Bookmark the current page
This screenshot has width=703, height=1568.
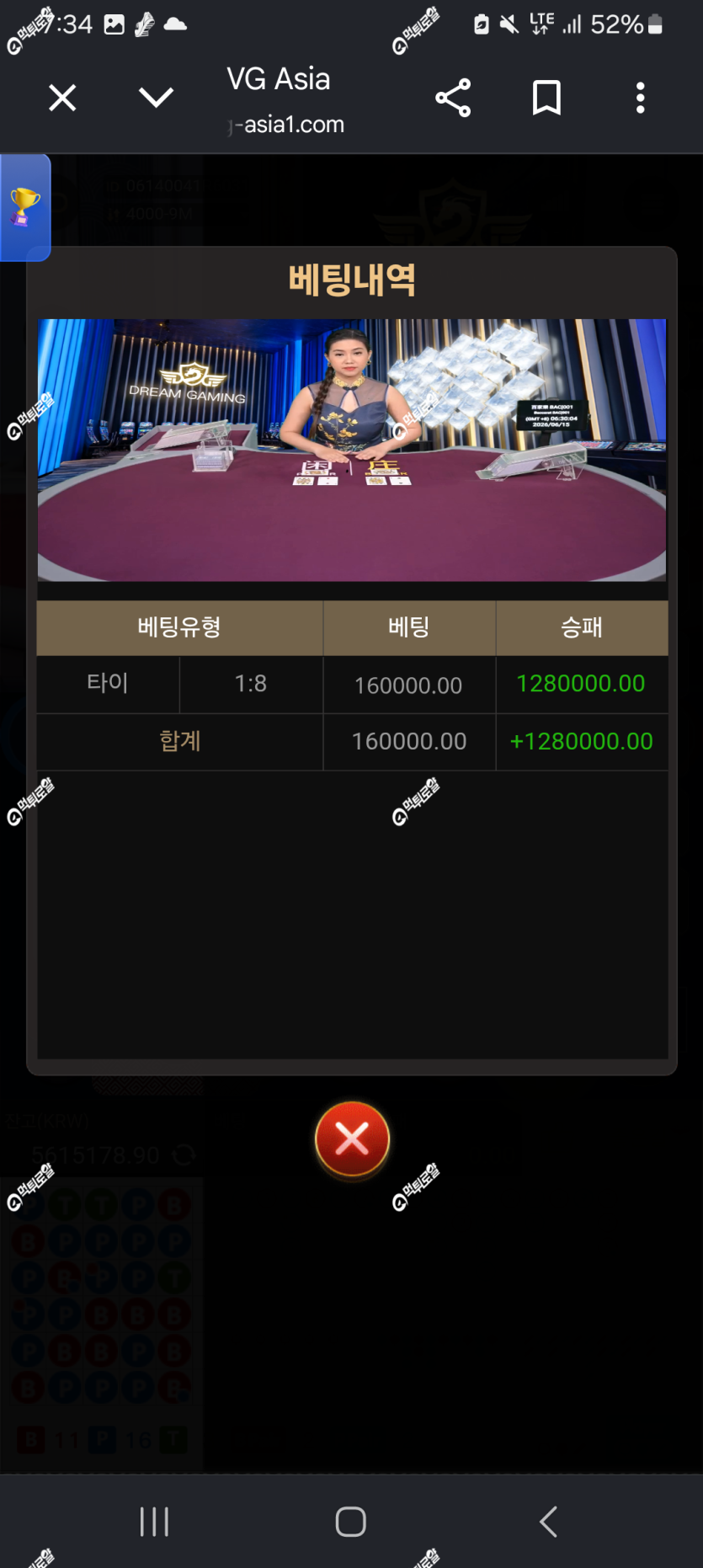pyautogui.click(x=546, y=99)
